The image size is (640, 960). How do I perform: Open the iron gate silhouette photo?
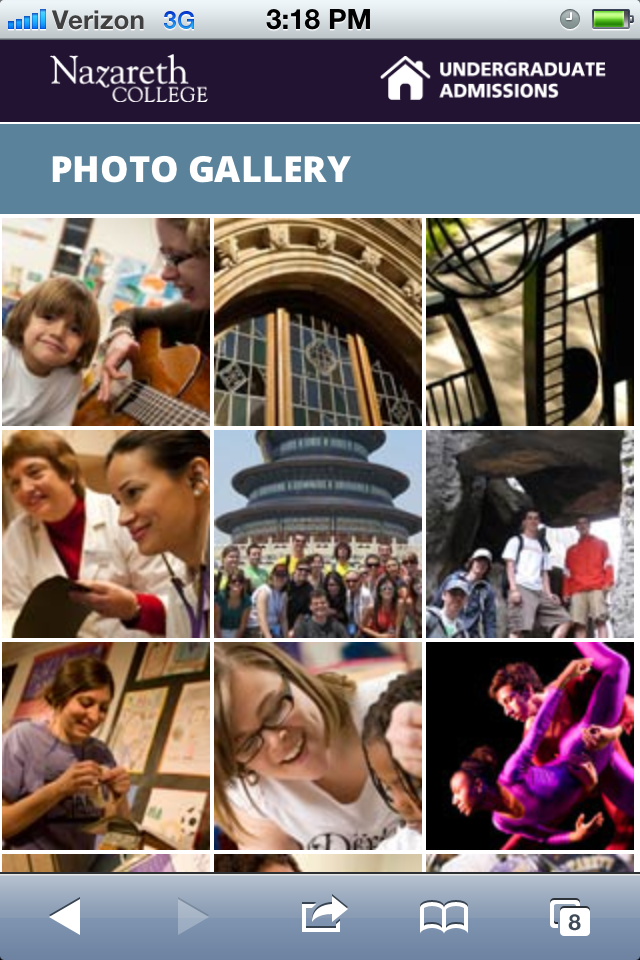pyautogui.click(x=530, y=322)
